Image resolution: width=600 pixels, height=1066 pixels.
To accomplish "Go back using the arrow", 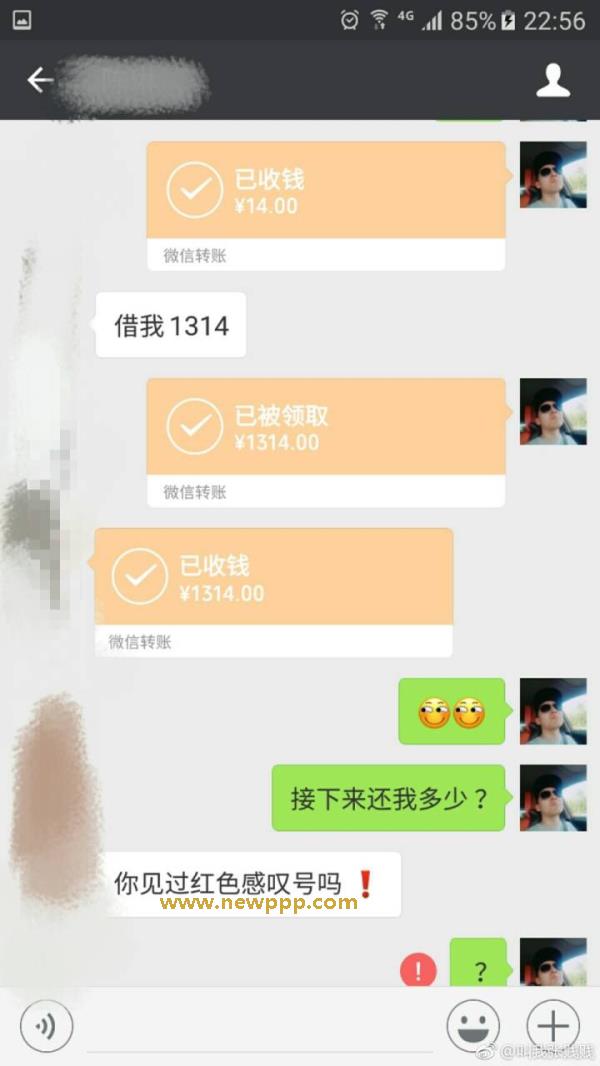I will tap(40, 80).
